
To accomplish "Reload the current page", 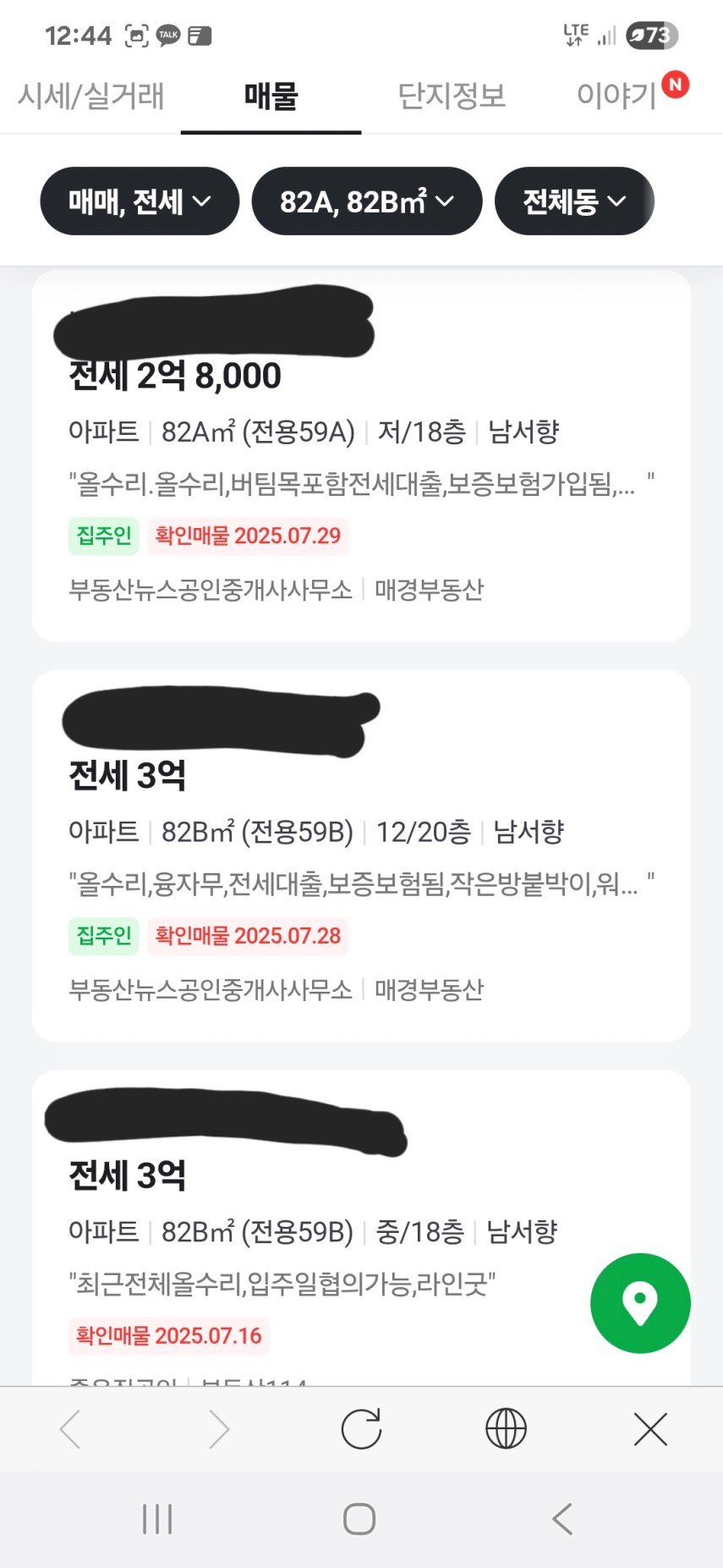I will pos(361,1430).
